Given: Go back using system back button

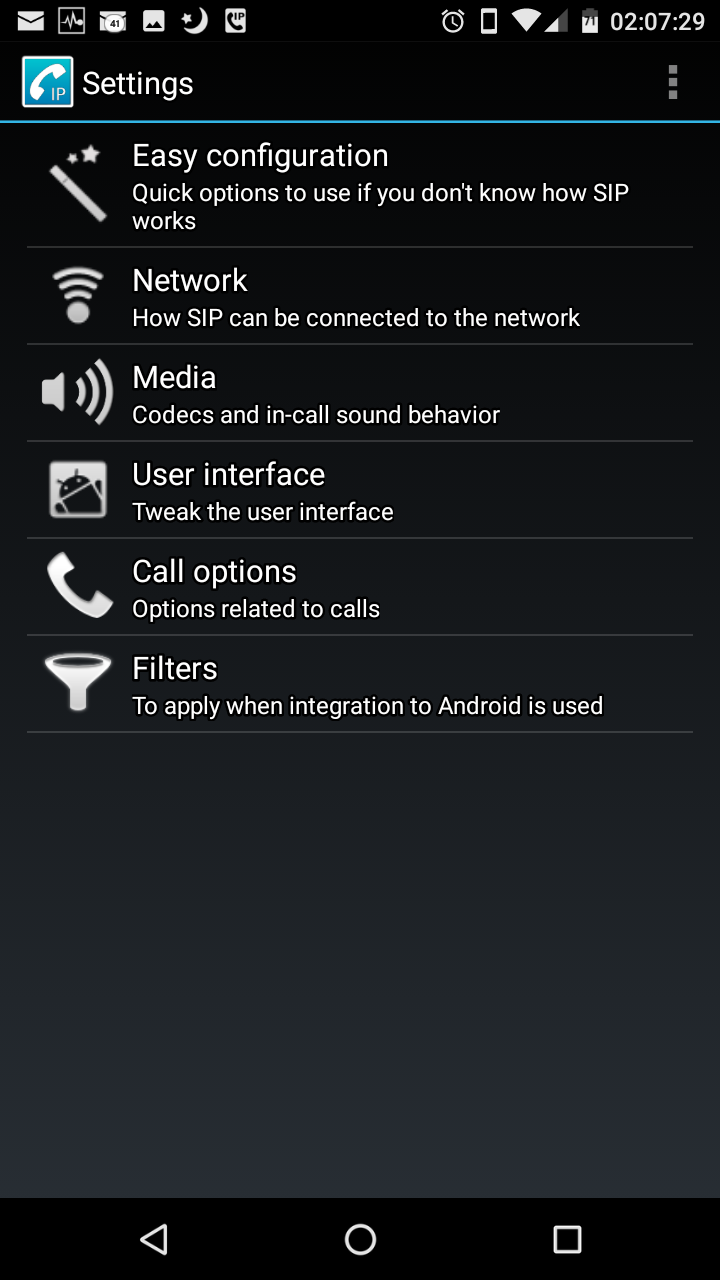Looking at the screenshot, I should point(153,1240).
